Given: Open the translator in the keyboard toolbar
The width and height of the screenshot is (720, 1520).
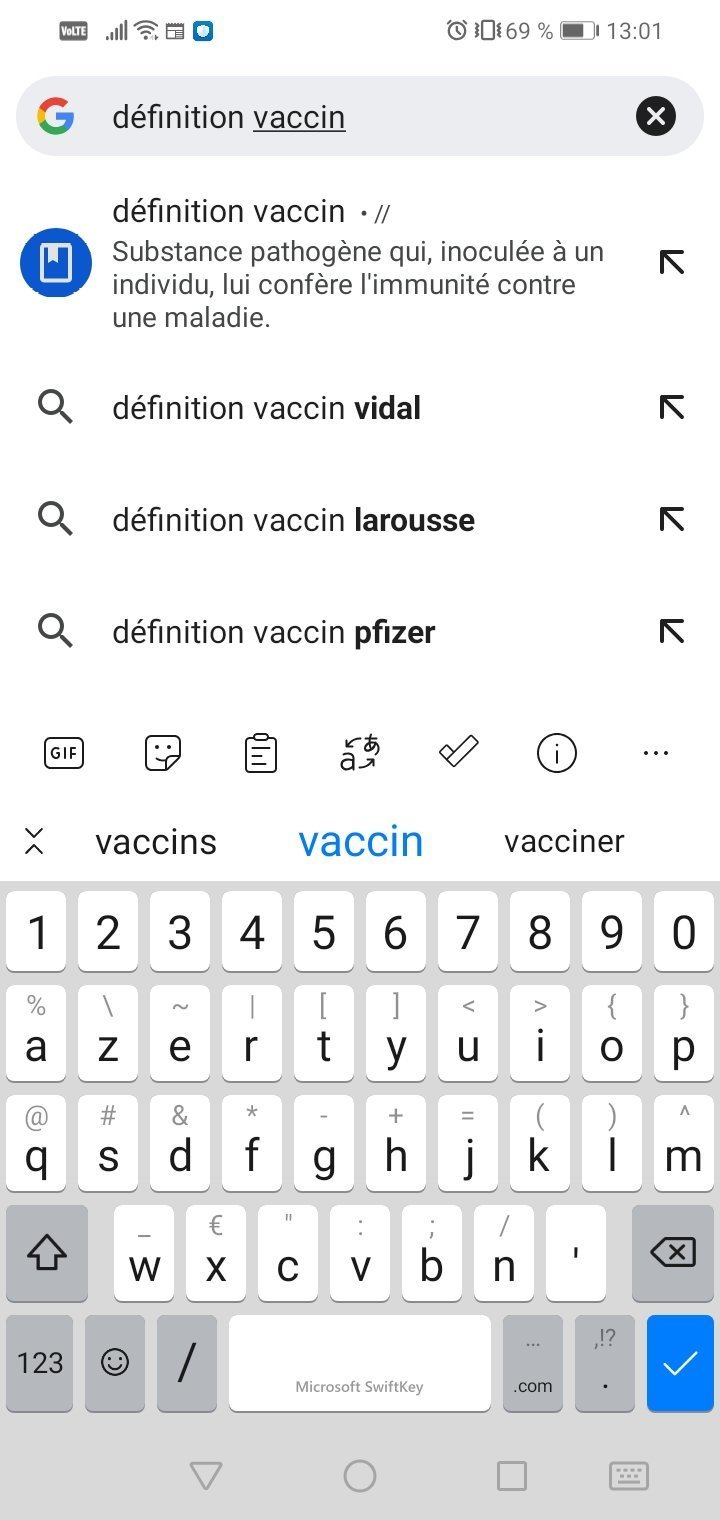Looking at the screenshot, I should click(360, 753).
